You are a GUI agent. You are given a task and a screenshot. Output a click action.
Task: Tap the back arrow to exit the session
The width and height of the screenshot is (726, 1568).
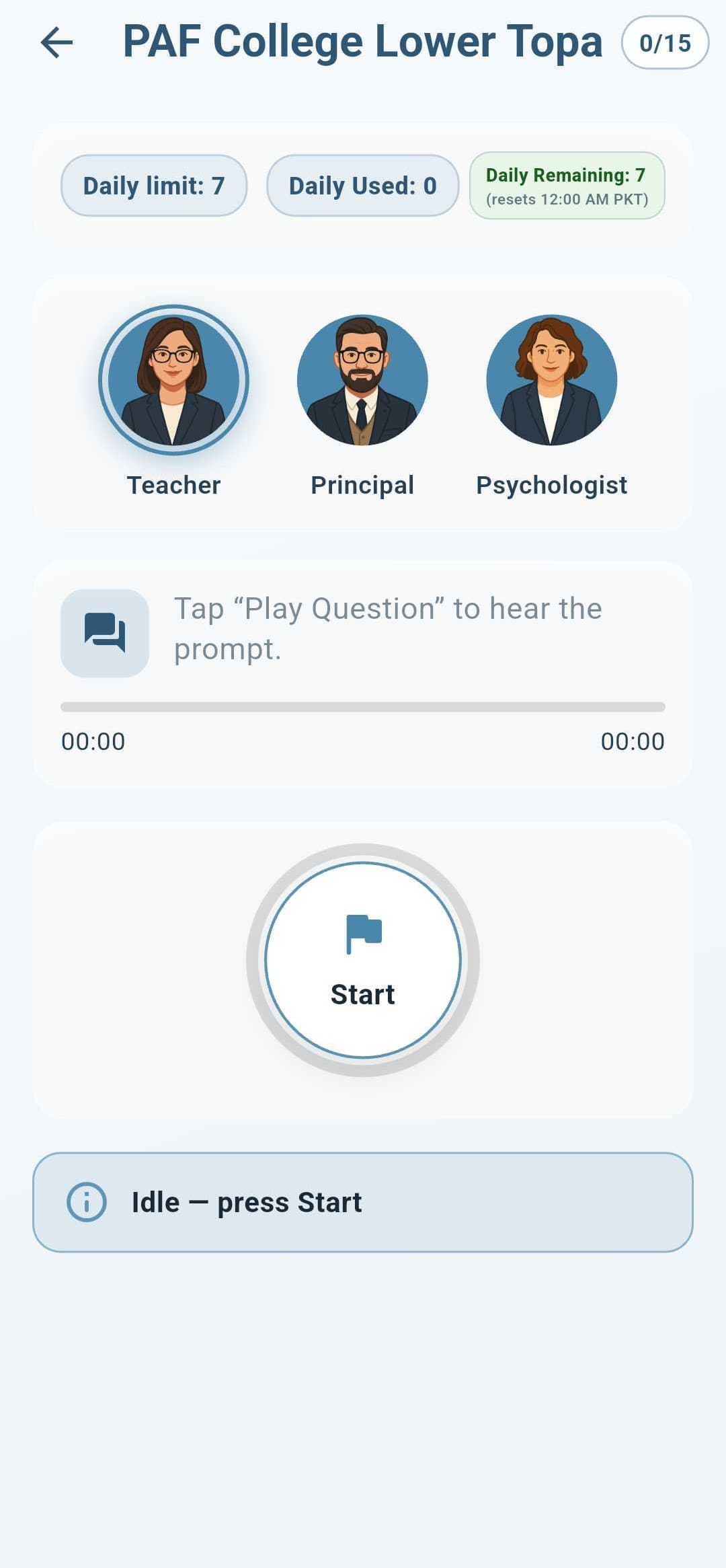point(57,42)
